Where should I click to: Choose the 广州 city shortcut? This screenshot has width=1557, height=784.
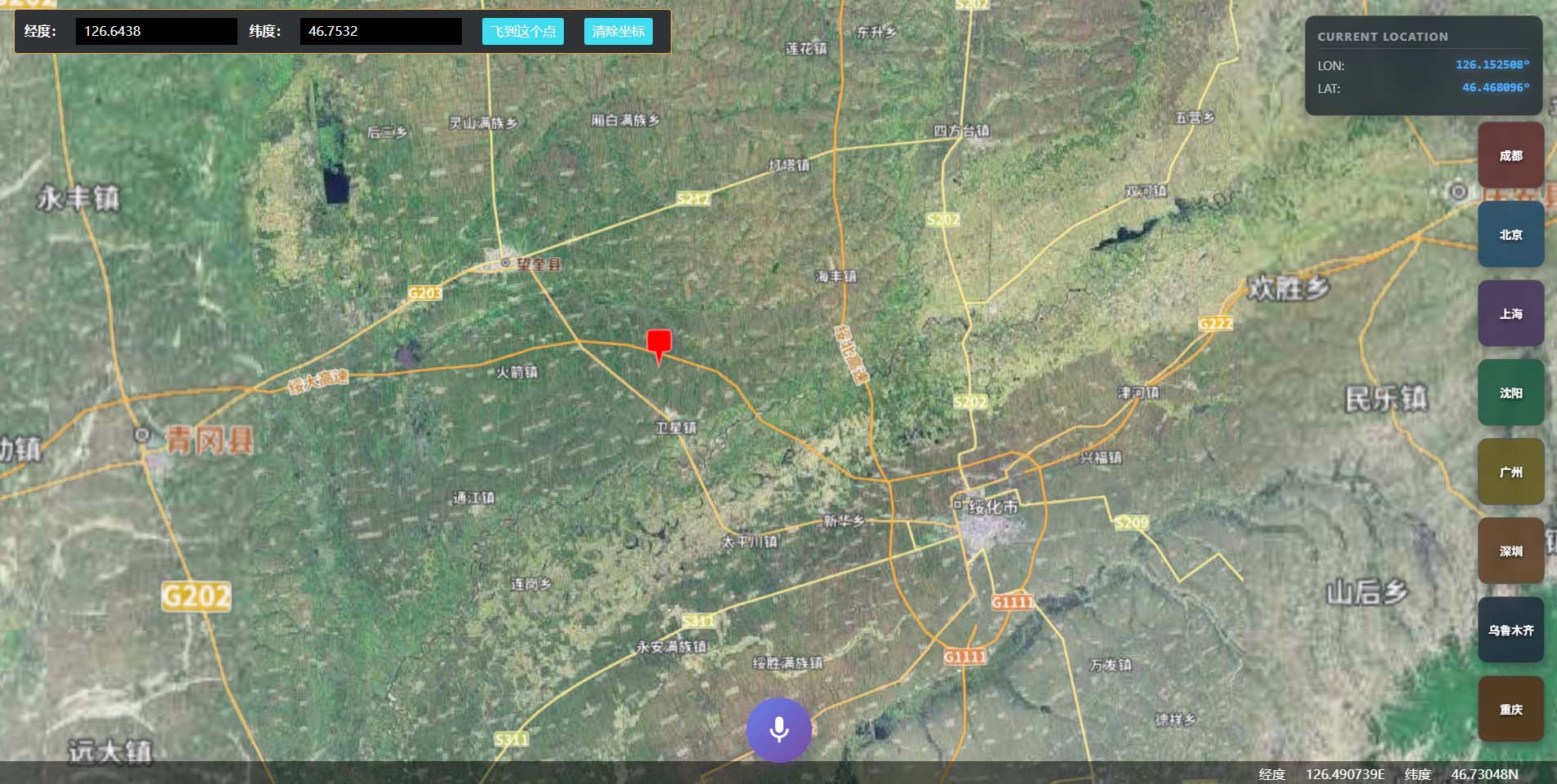pos(1510,472)
